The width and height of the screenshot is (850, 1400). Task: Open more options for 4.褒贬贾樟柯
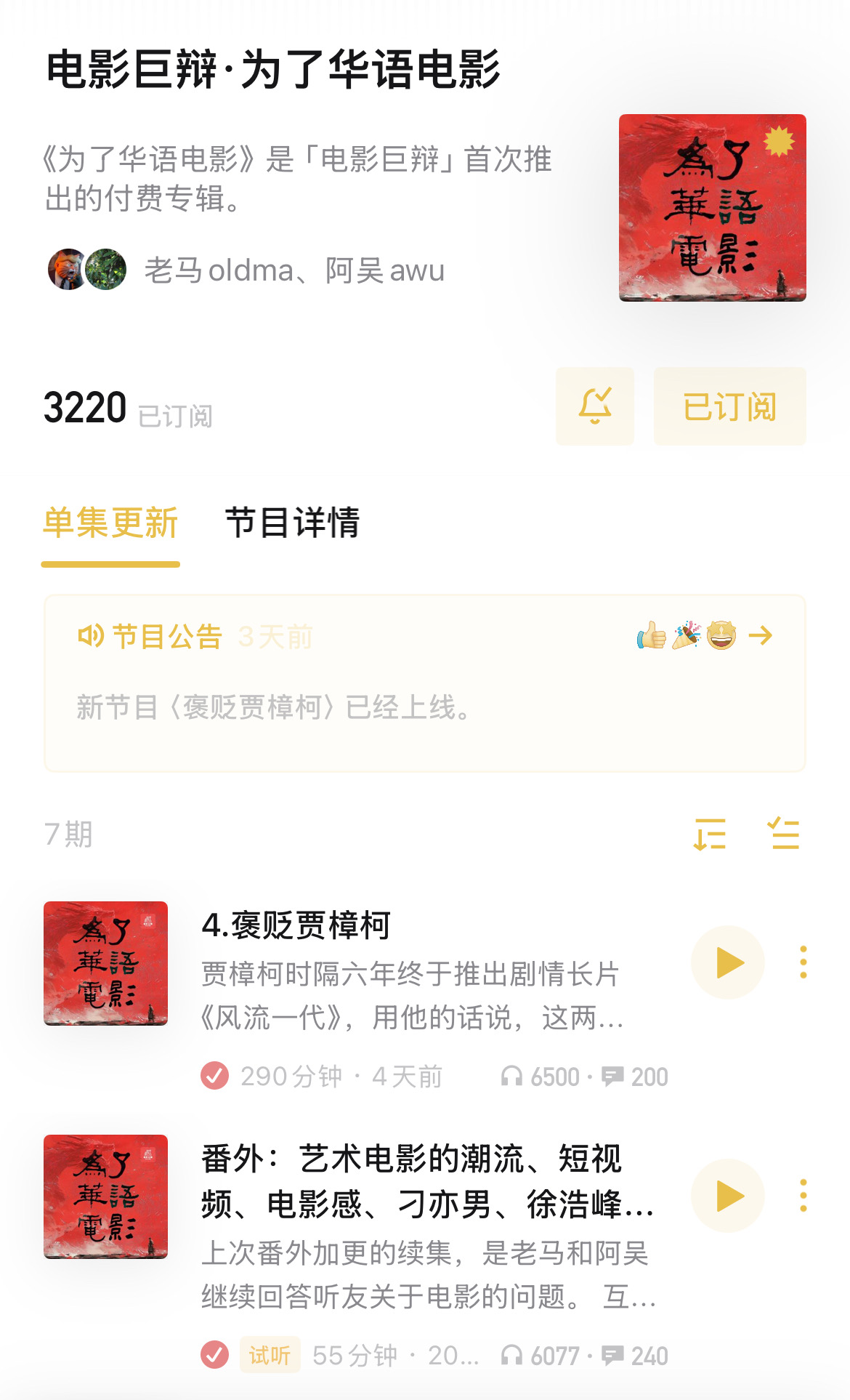[x=803, y=962]
